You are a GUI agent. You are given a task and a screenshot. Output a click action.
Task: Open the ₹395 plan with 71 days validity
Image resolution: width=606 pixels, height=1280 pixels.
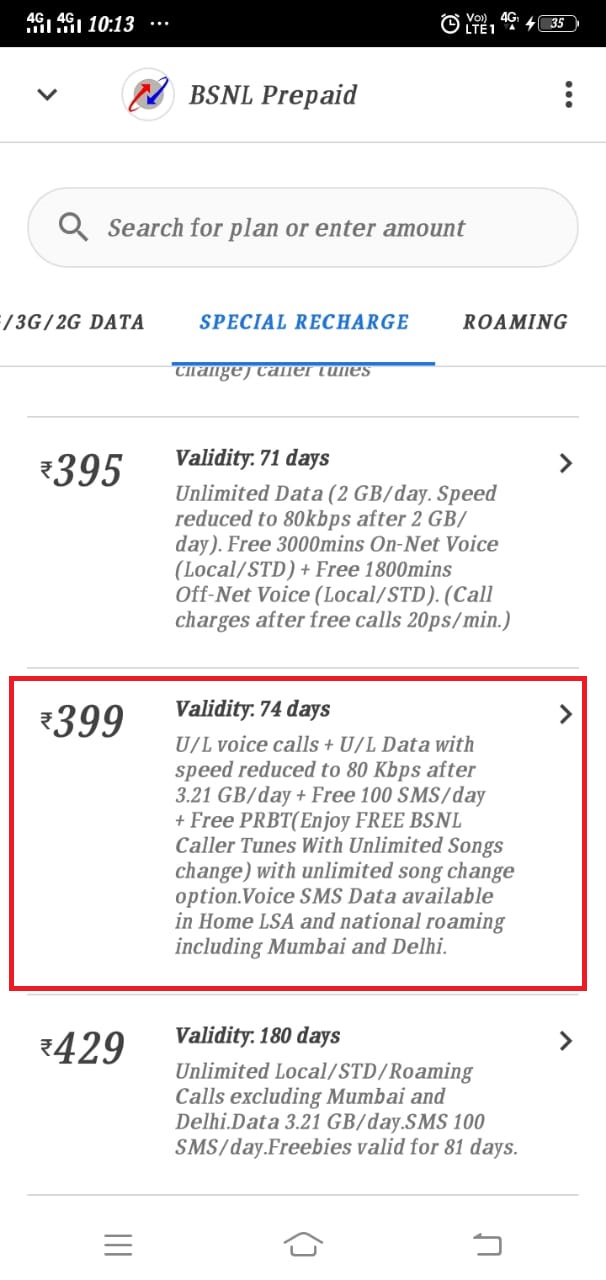pos(303,542)
